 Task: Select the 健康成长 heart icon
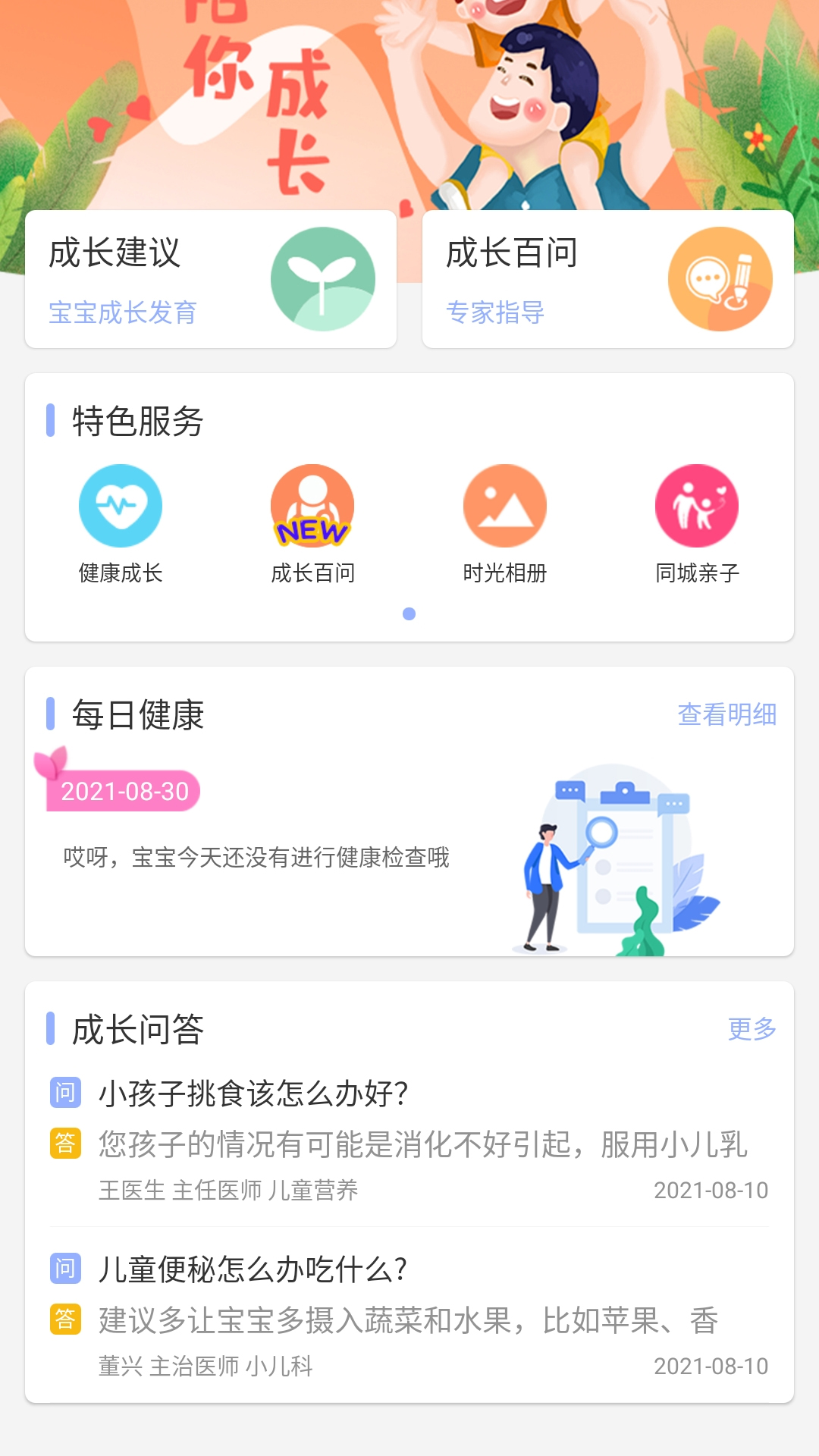point(119,506)
